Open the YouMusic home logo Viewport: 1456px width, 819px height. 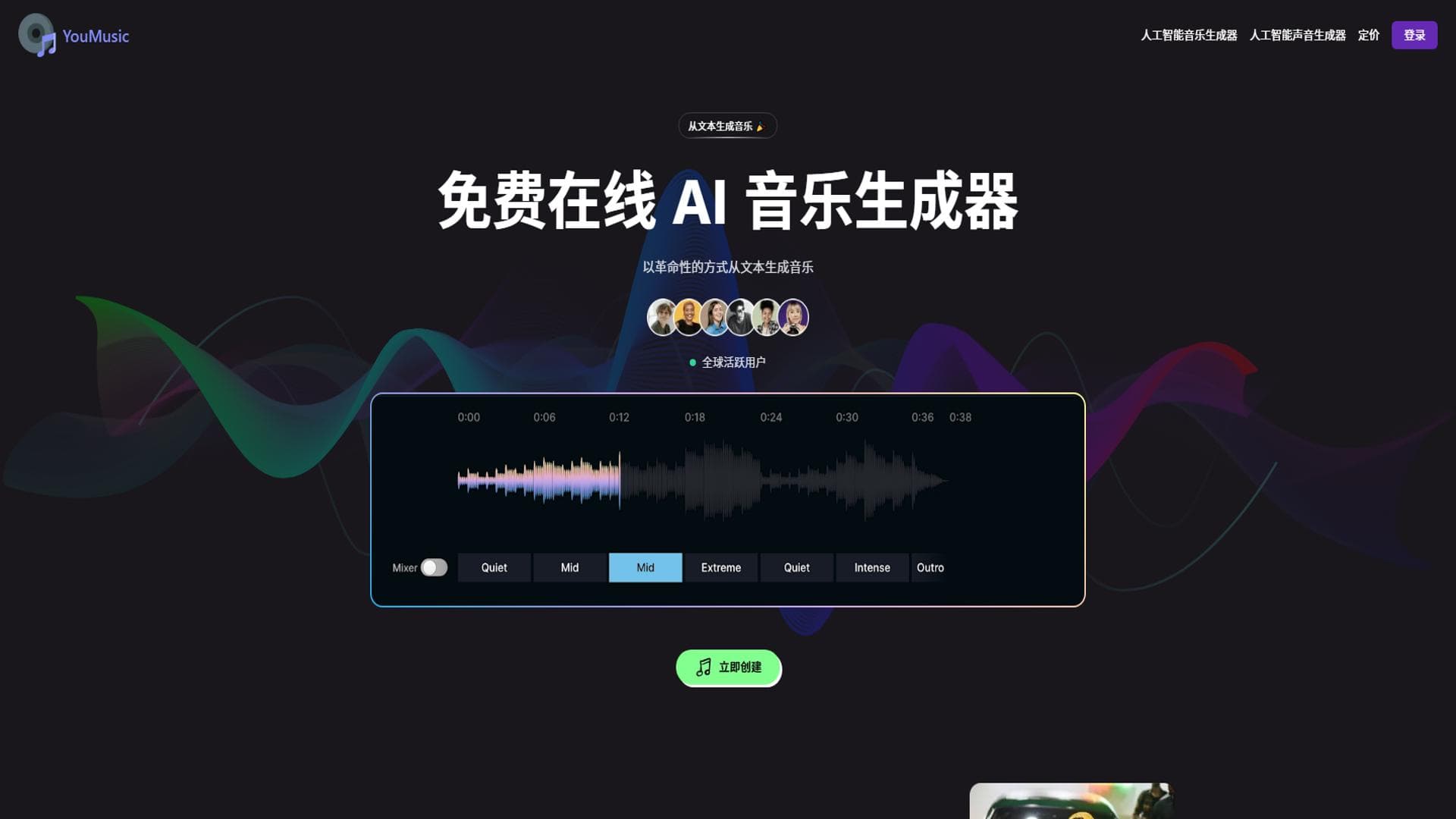pos(74,36)
